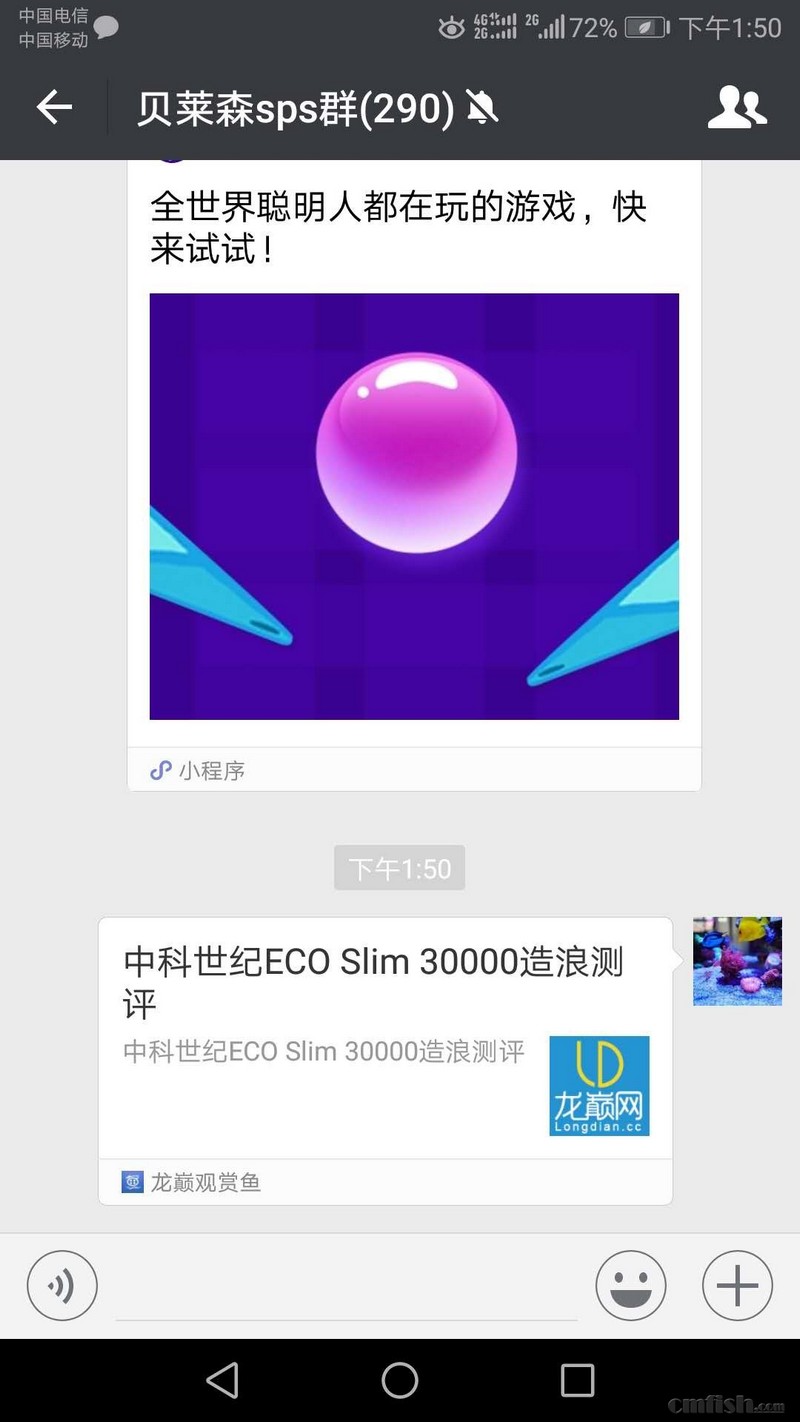View the sender's coral avatar profile
The width and height of the screenshot is (800, 1422).
pos(737,961)
